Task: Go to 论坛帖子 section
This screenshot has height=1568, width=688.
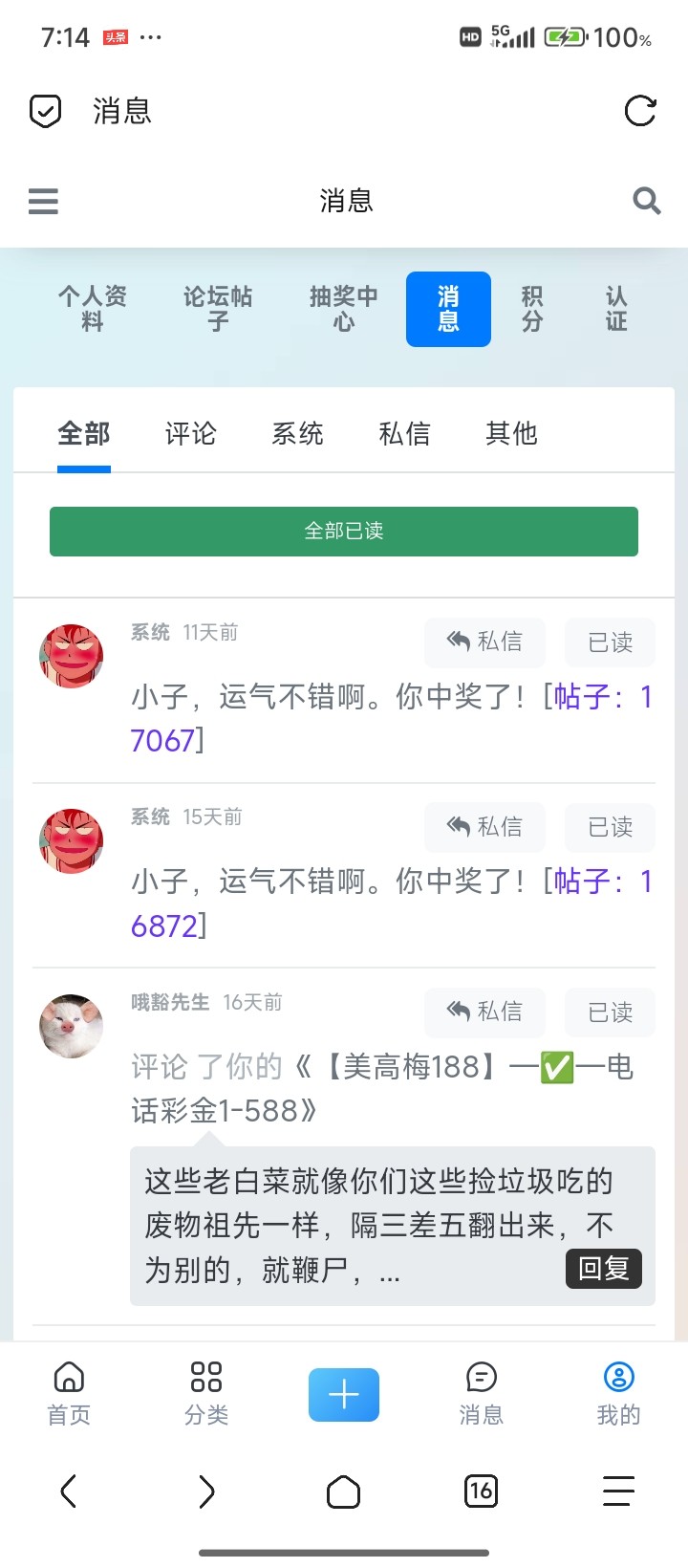Action: tap(218, 309)
